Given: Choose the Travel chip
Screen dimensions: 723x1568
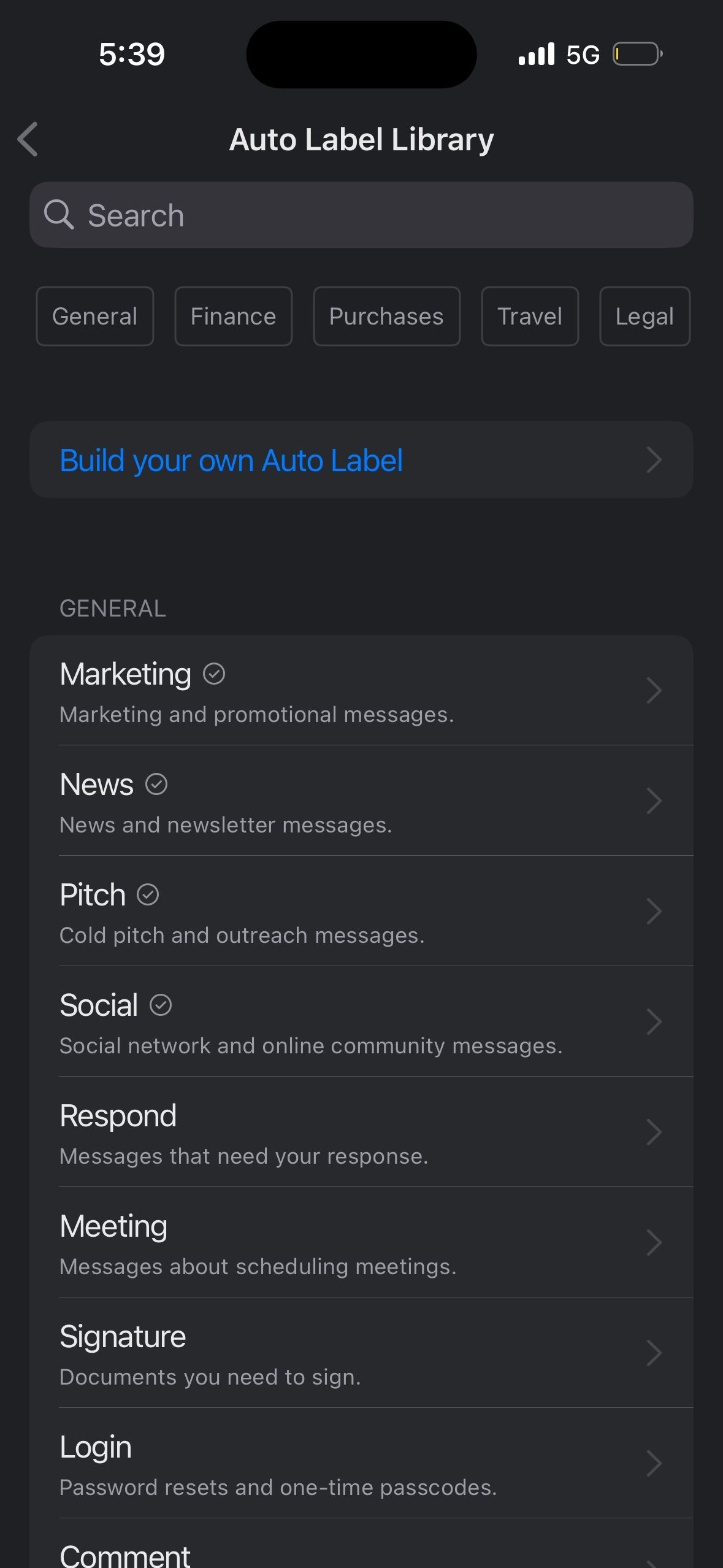Looking at the screenshot, I should (x=530, y=317).
